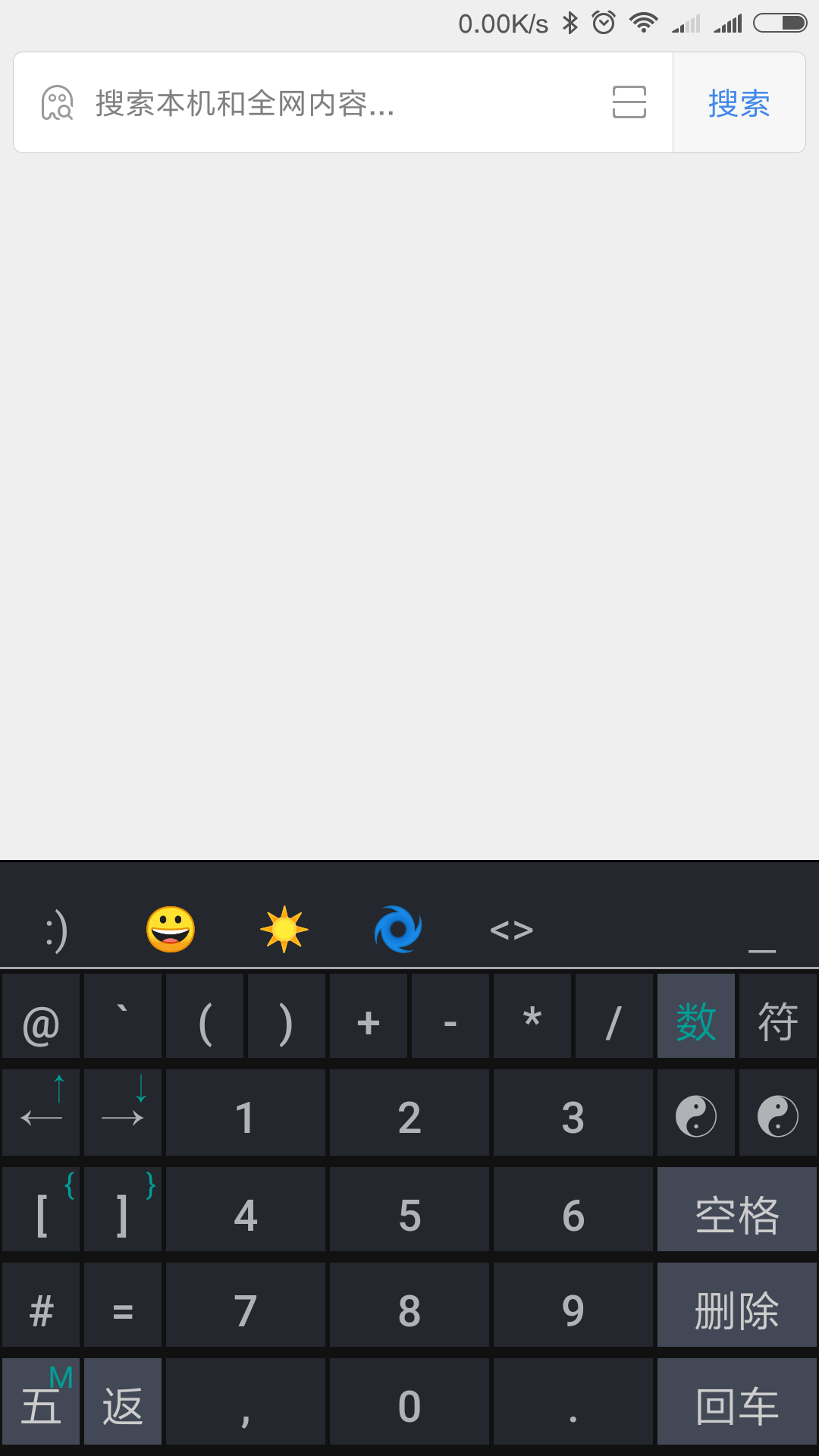Screen dimensions: 819x1456
Task: Switch to the 符 symbols keyboard tab
Action: pos(778,1021)
